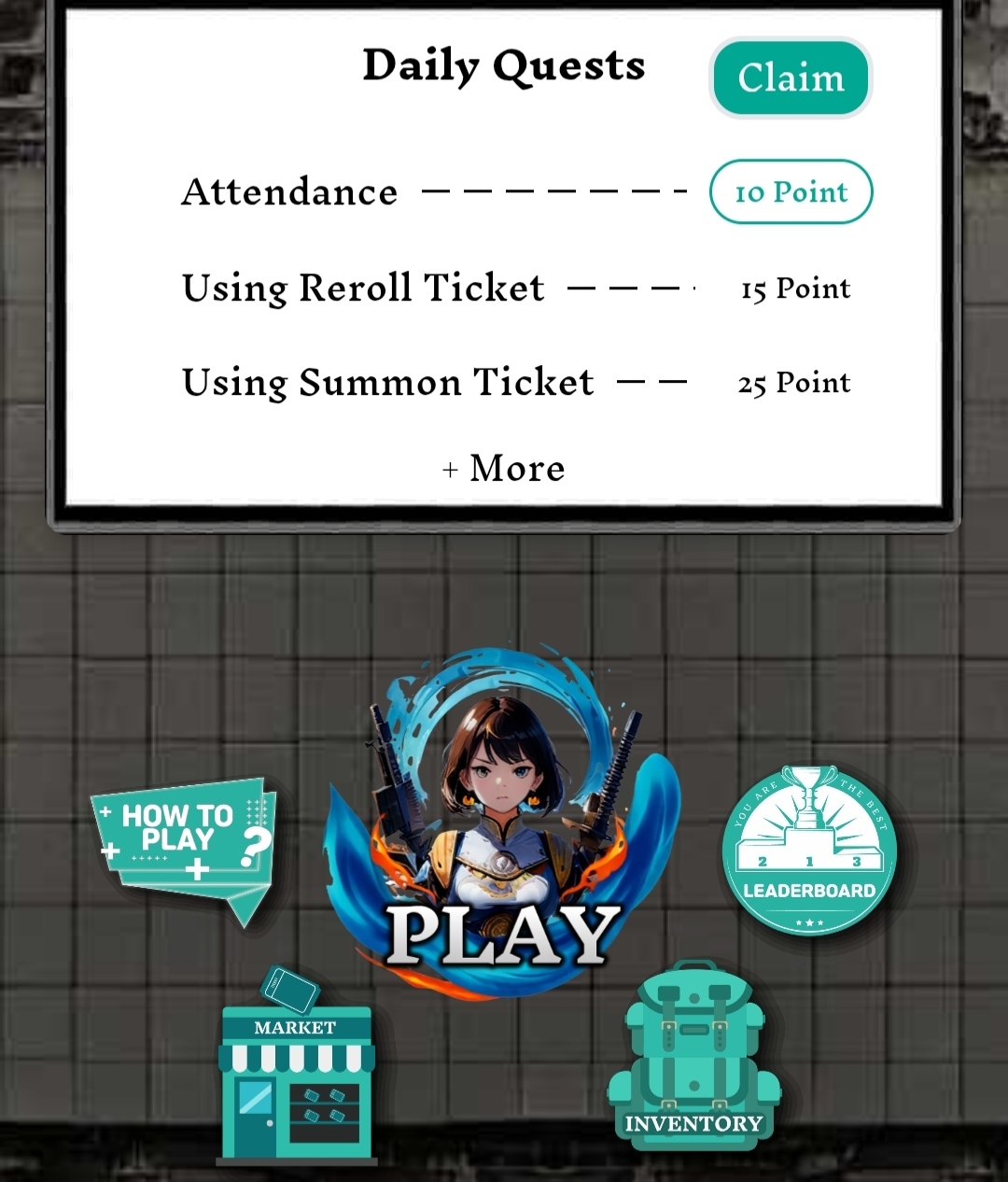Viewport: 1008px width, 1182px height.
Task: View the Leaderboard
Action: point(808,851)
